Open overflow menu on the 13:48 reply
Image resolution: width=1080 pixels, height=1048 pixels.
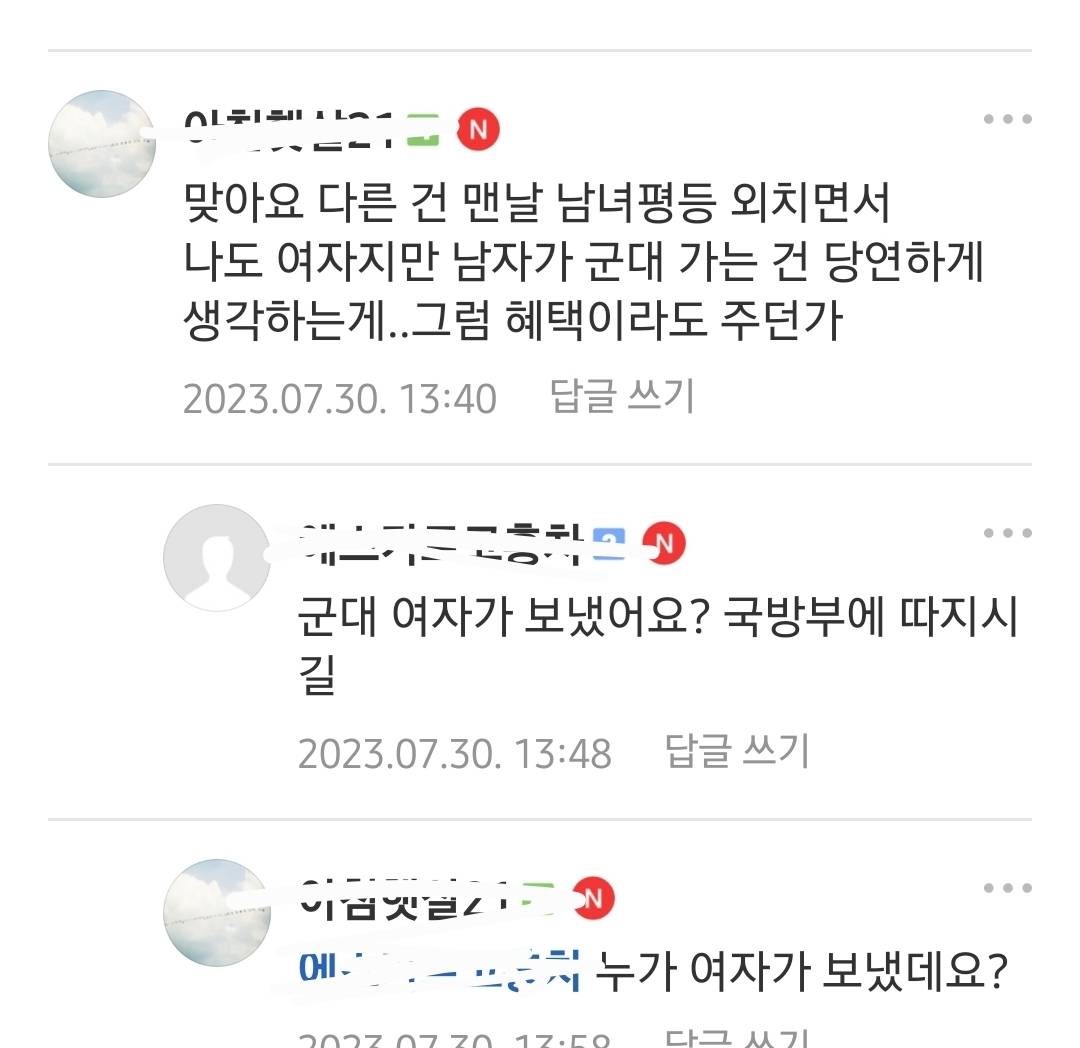[1006, 533]
